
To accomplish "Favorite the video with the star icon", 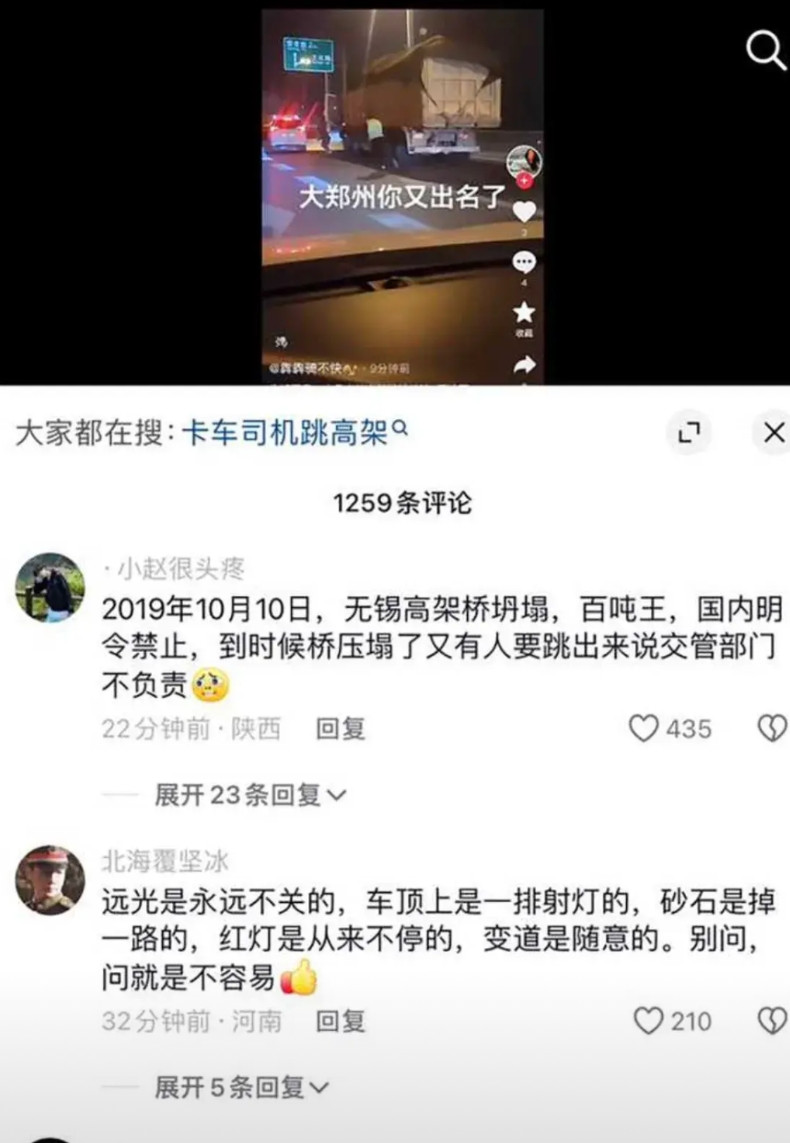I will [x=524, y=313].
